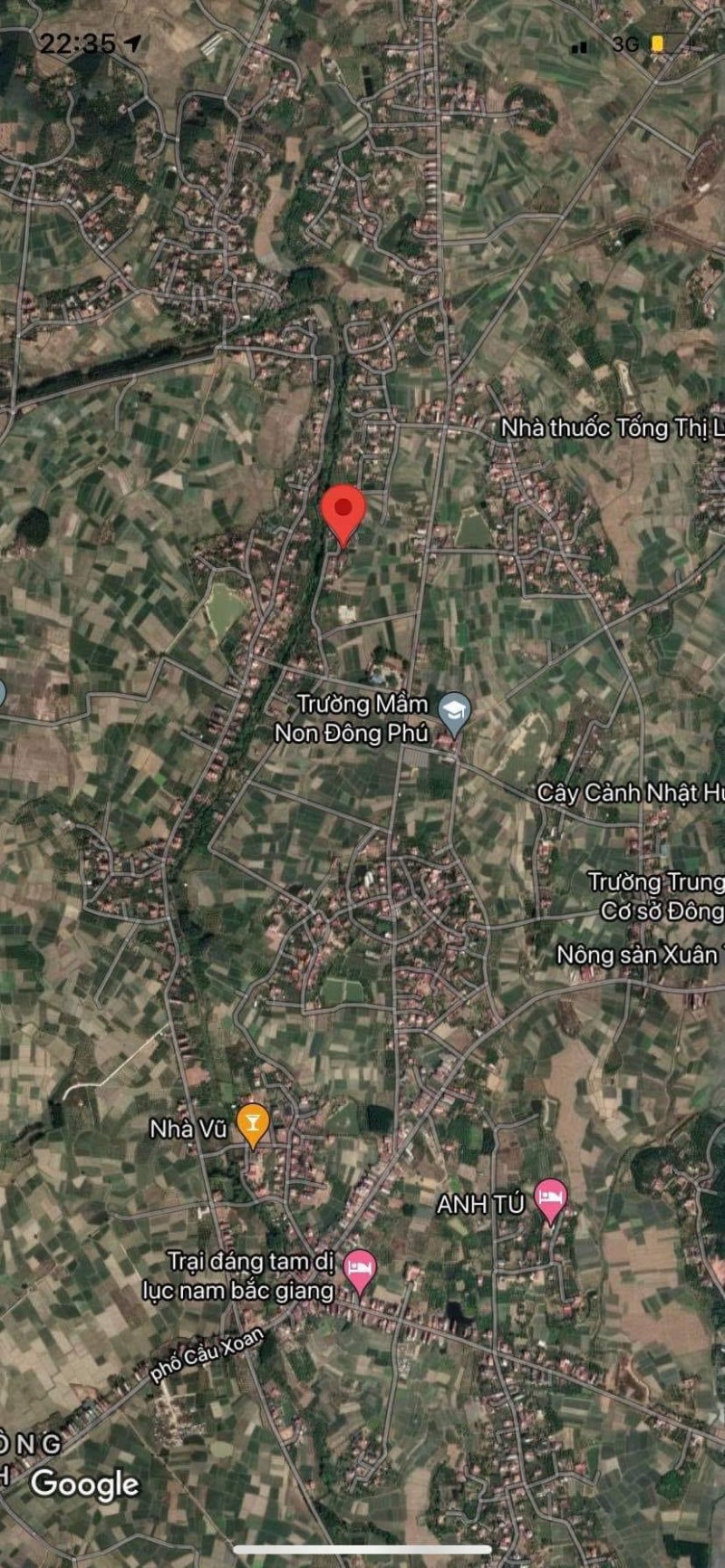The image size is (725, 1568).
Task: Select Trường Trung Cơ sở Đông label
Action: [656, 896]
